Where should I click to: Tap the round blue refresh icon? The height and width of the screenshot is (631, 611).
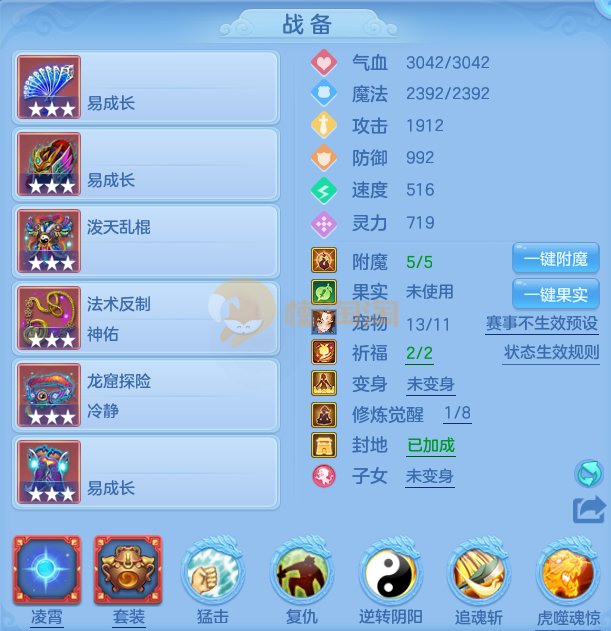[x=588, y=473]
